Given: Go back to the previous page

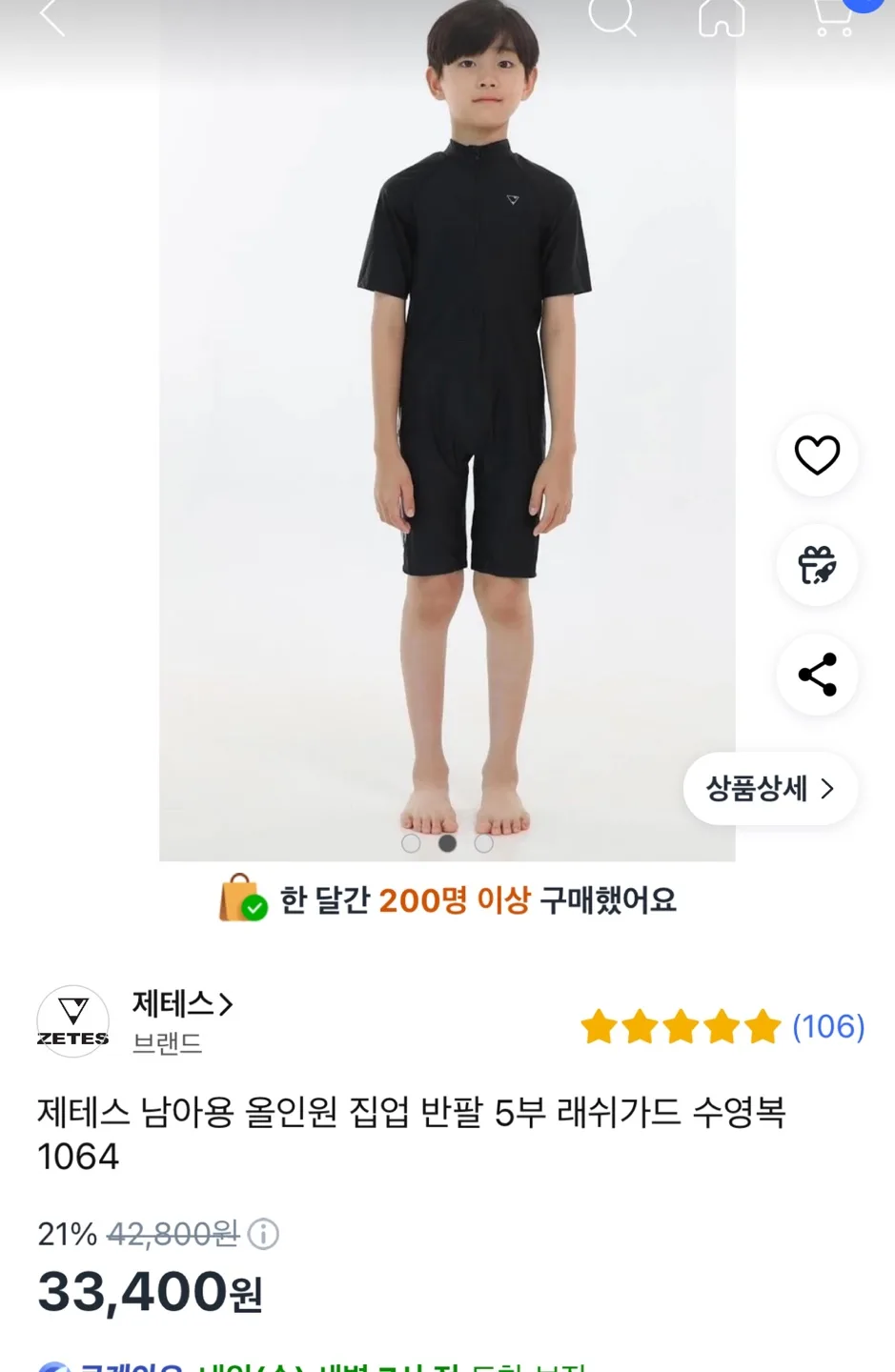Looking at the screenshot, I should point(52,17).
